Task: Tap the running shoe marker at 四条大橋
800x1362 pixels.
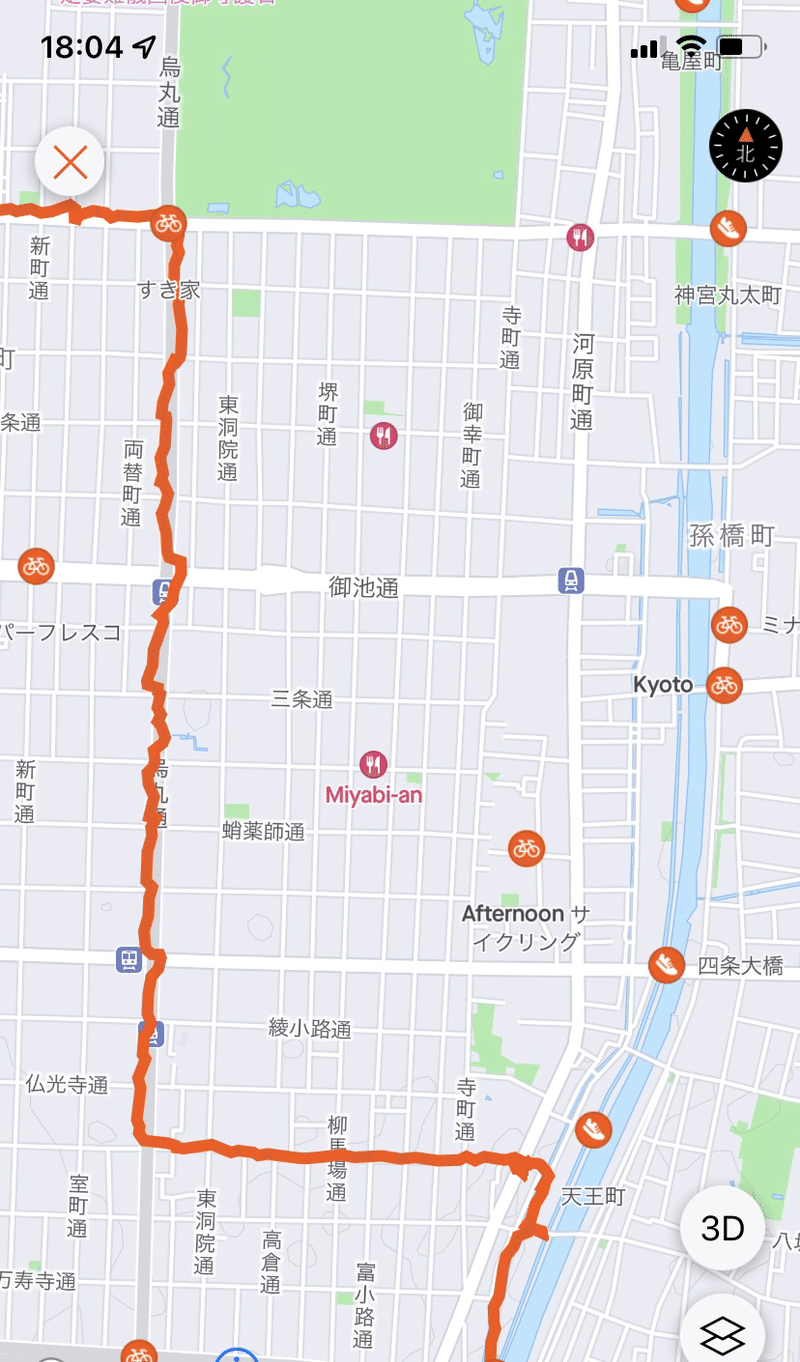Action: (x=665, y=965)
